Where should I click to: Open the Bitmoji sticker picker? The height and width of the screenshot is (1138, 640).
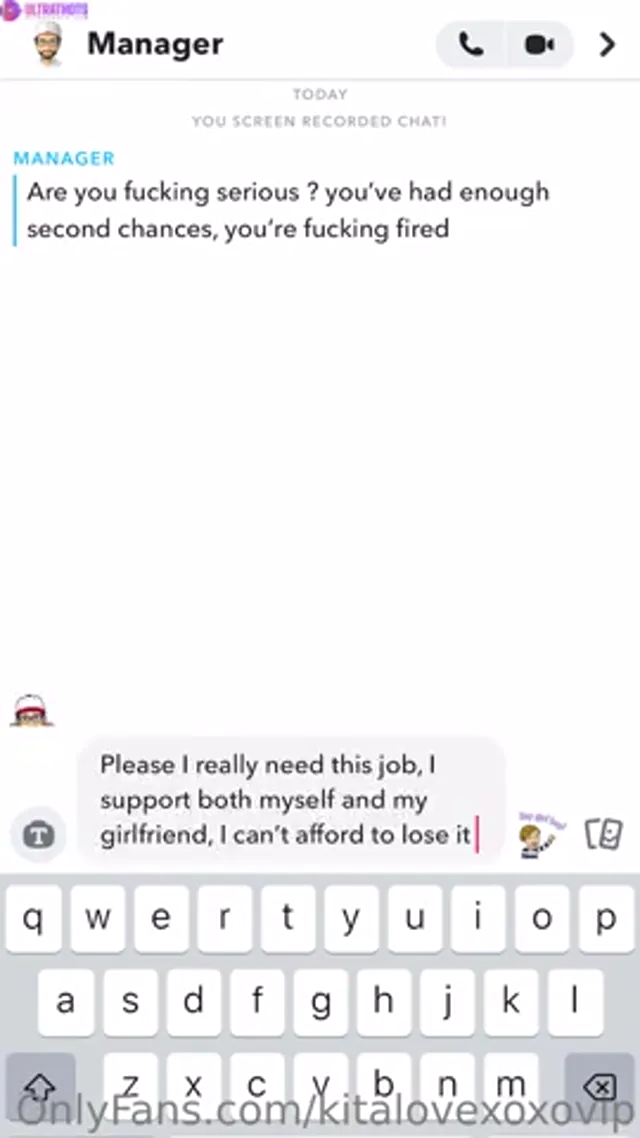541,835
